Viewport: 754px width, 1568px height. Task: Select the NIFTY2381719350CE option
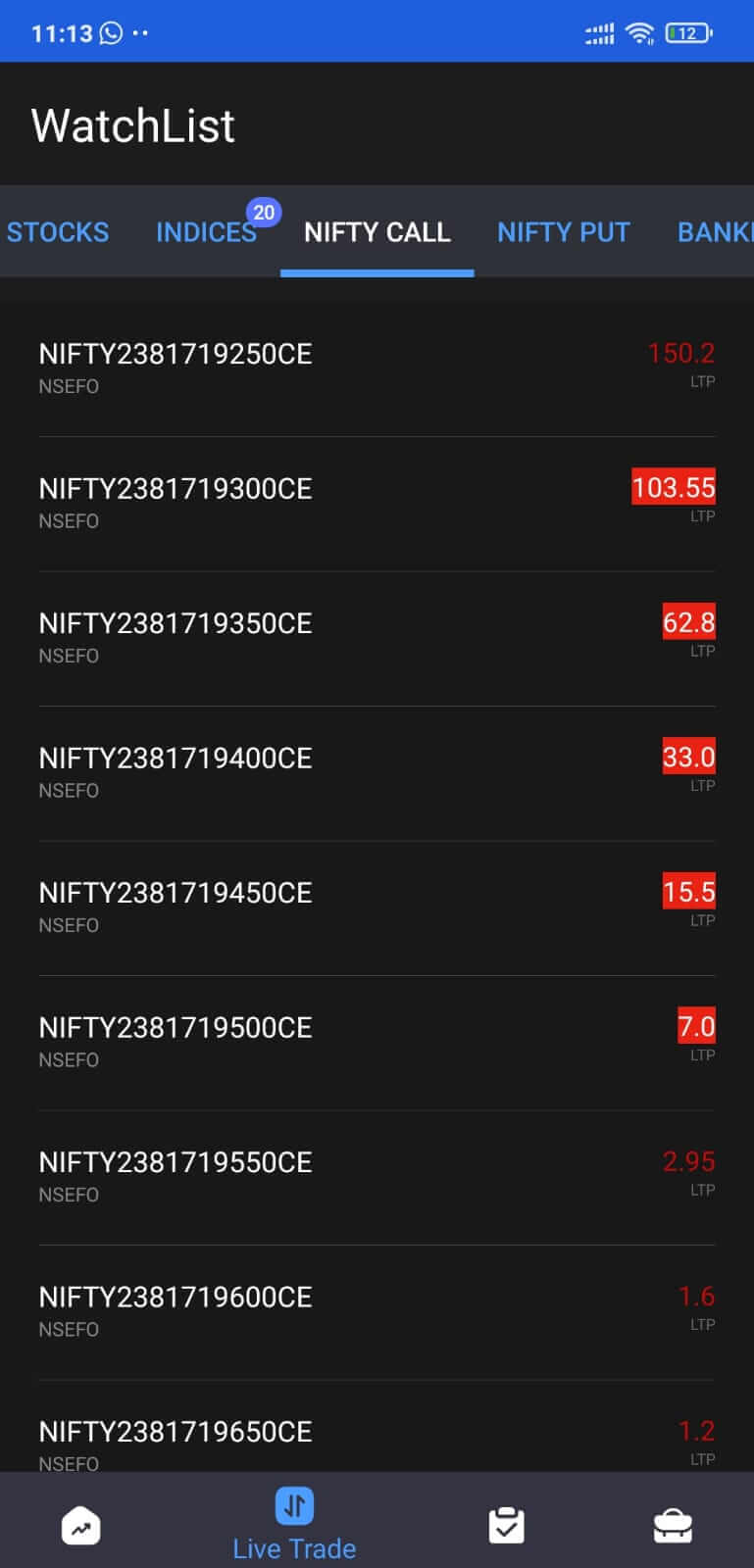pos(377,638)
